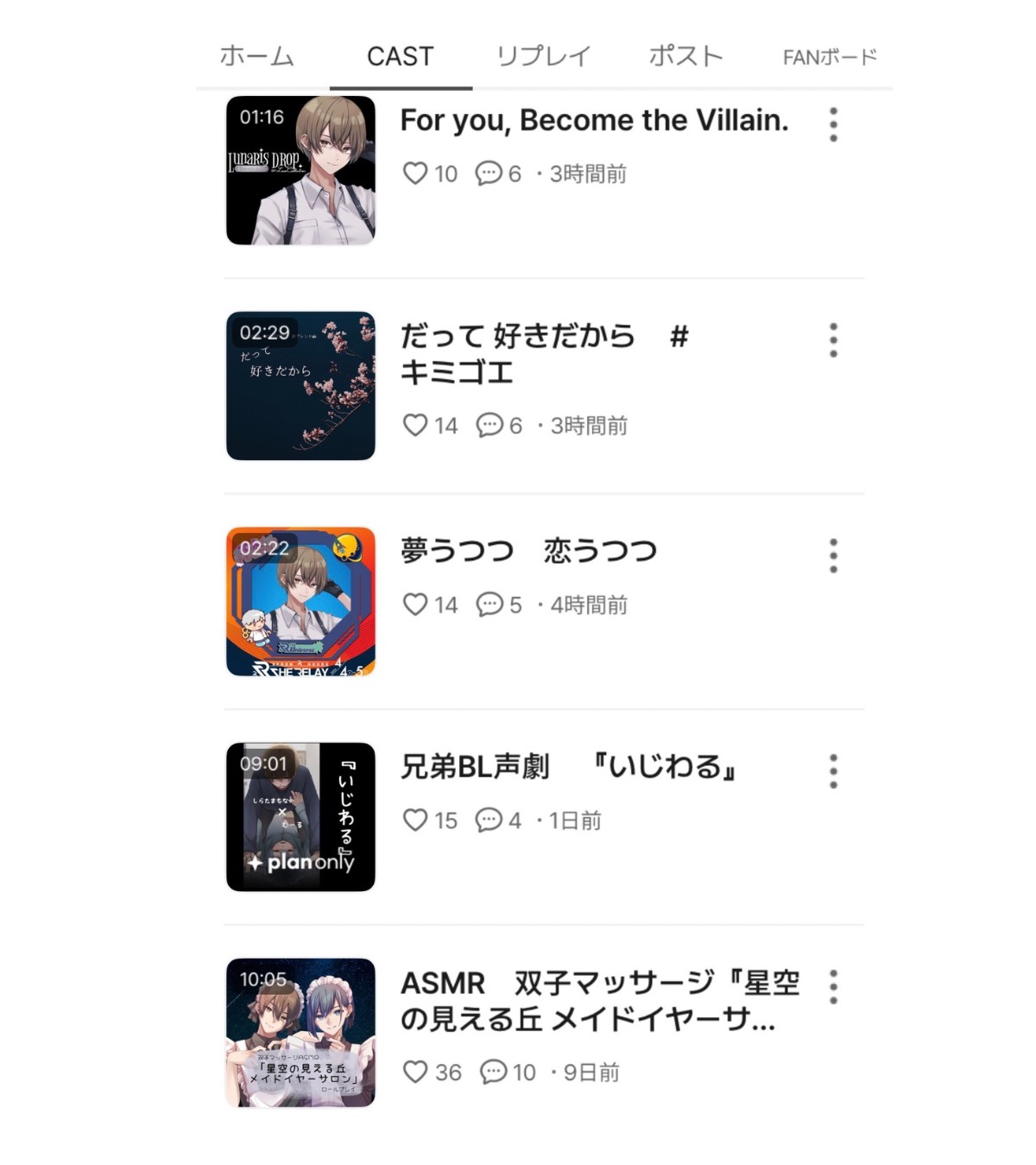Switch to the リプレイ tab
Viewport: 1036px width, 1165px height.
coord(544,55)
